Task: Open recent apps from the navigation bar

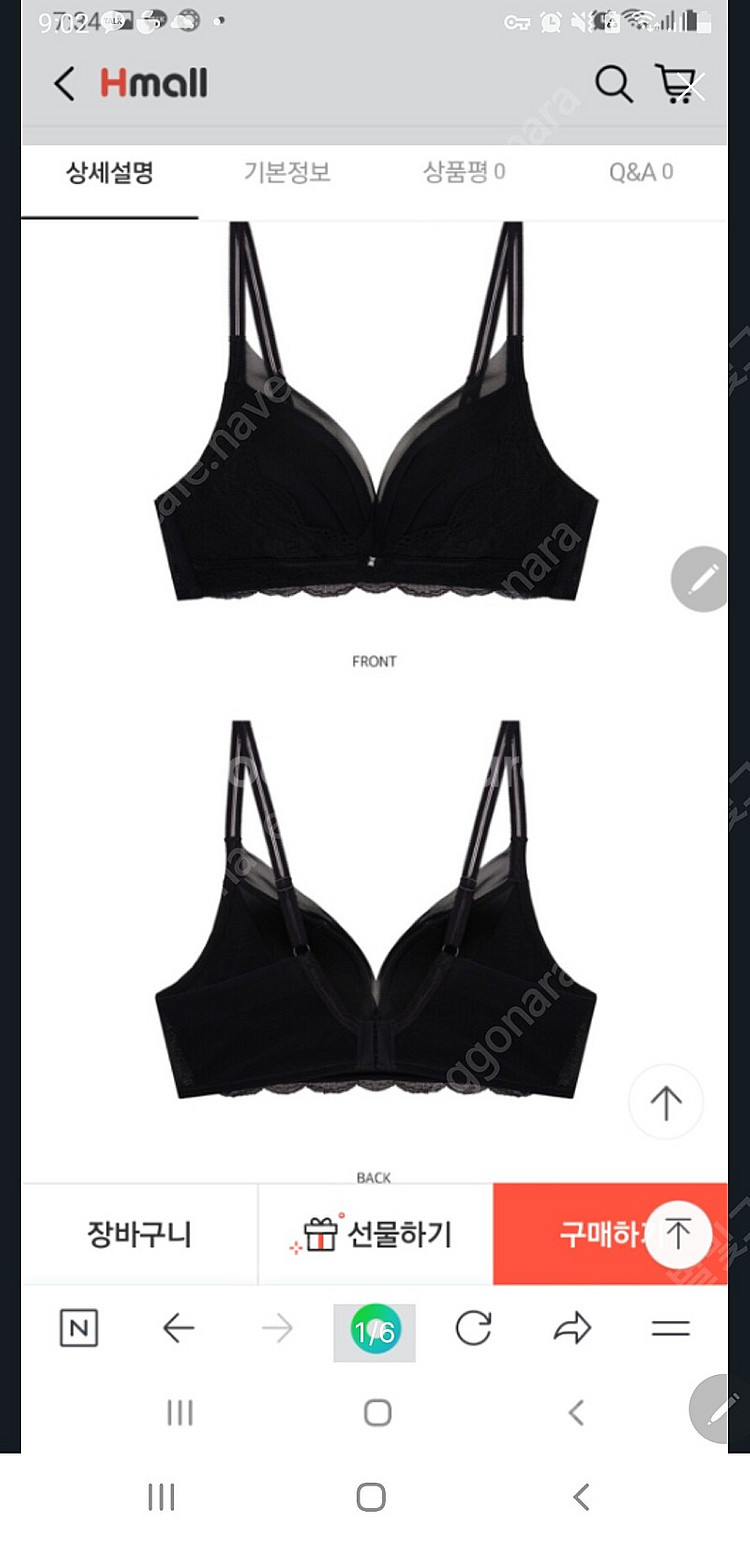Action: 161,1497
